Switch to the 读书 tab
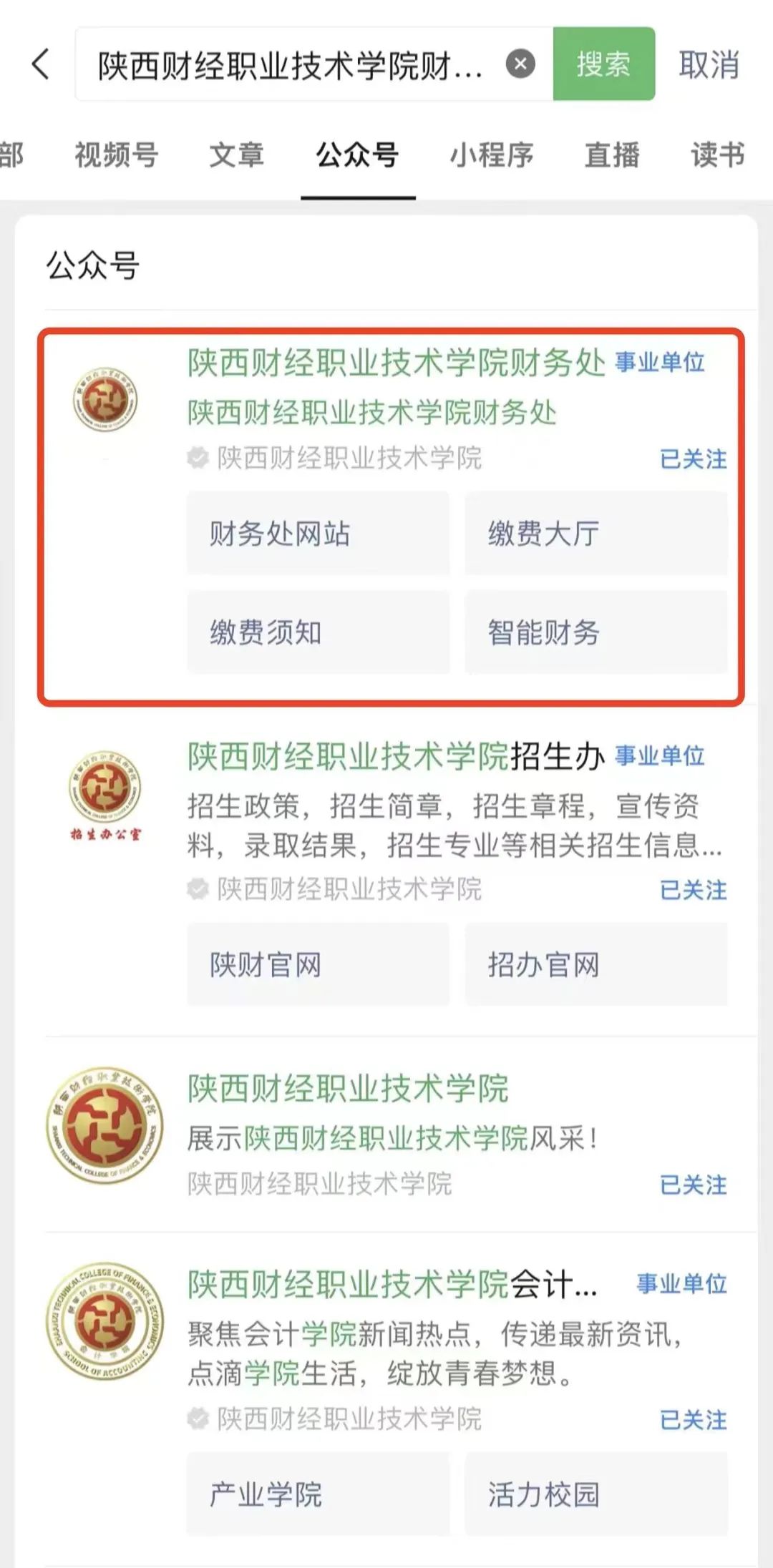The height and width of the screenshot is (1568, 773). click(717, 155)
